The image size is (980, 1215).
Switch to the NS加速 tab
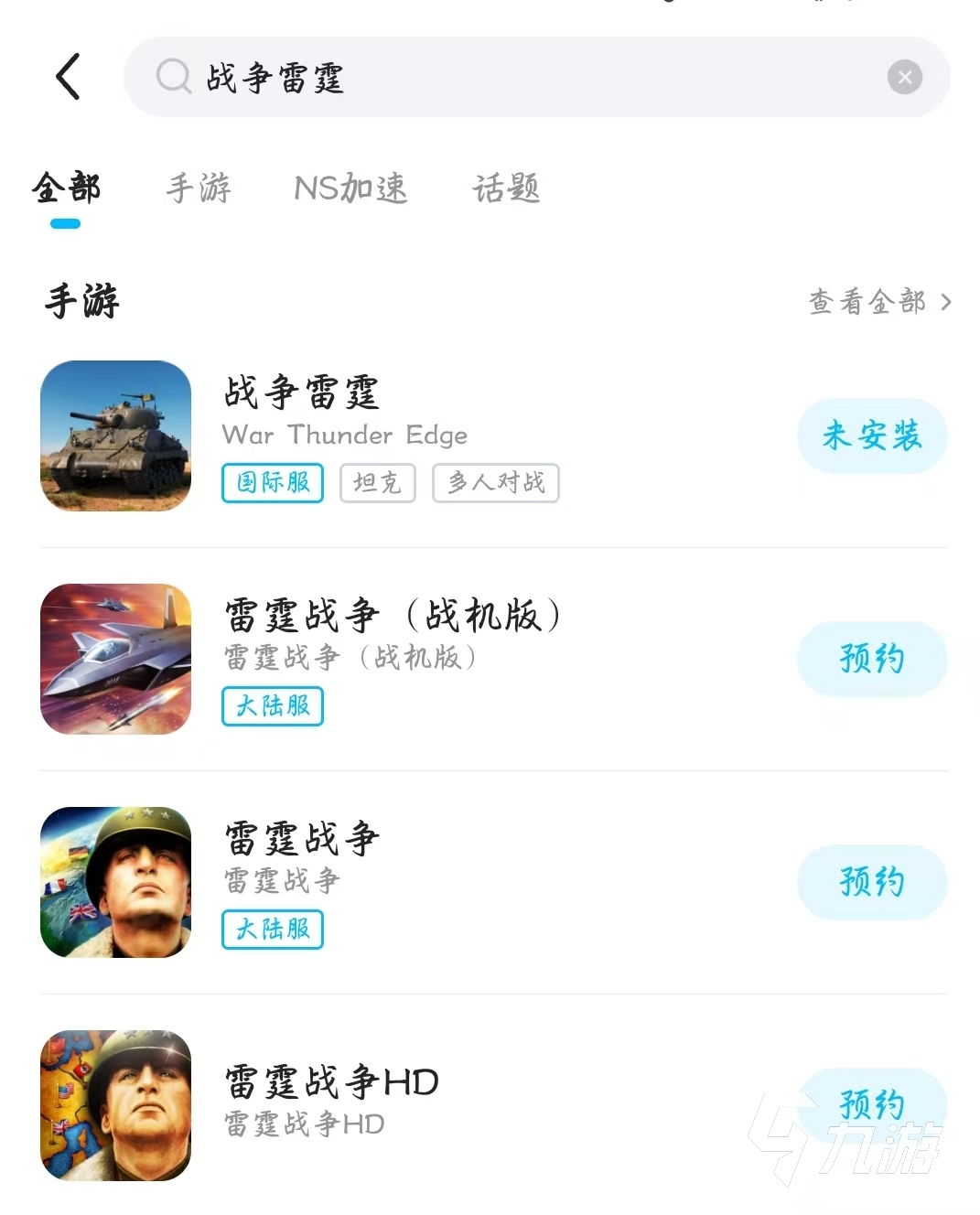tap(350, 189)
